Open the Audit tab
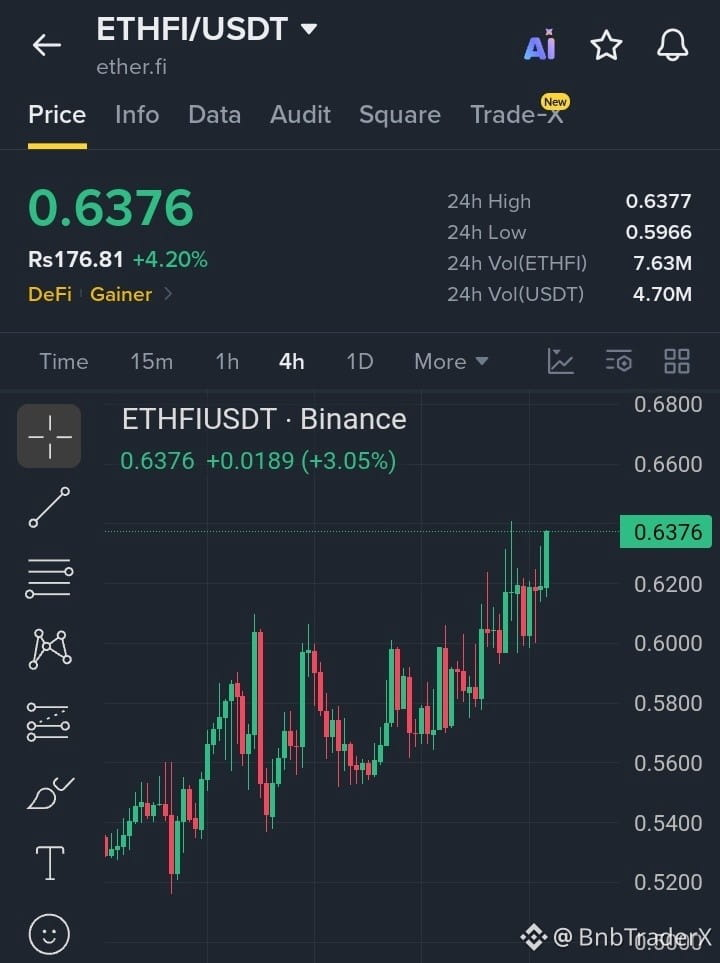 [300, 115]
